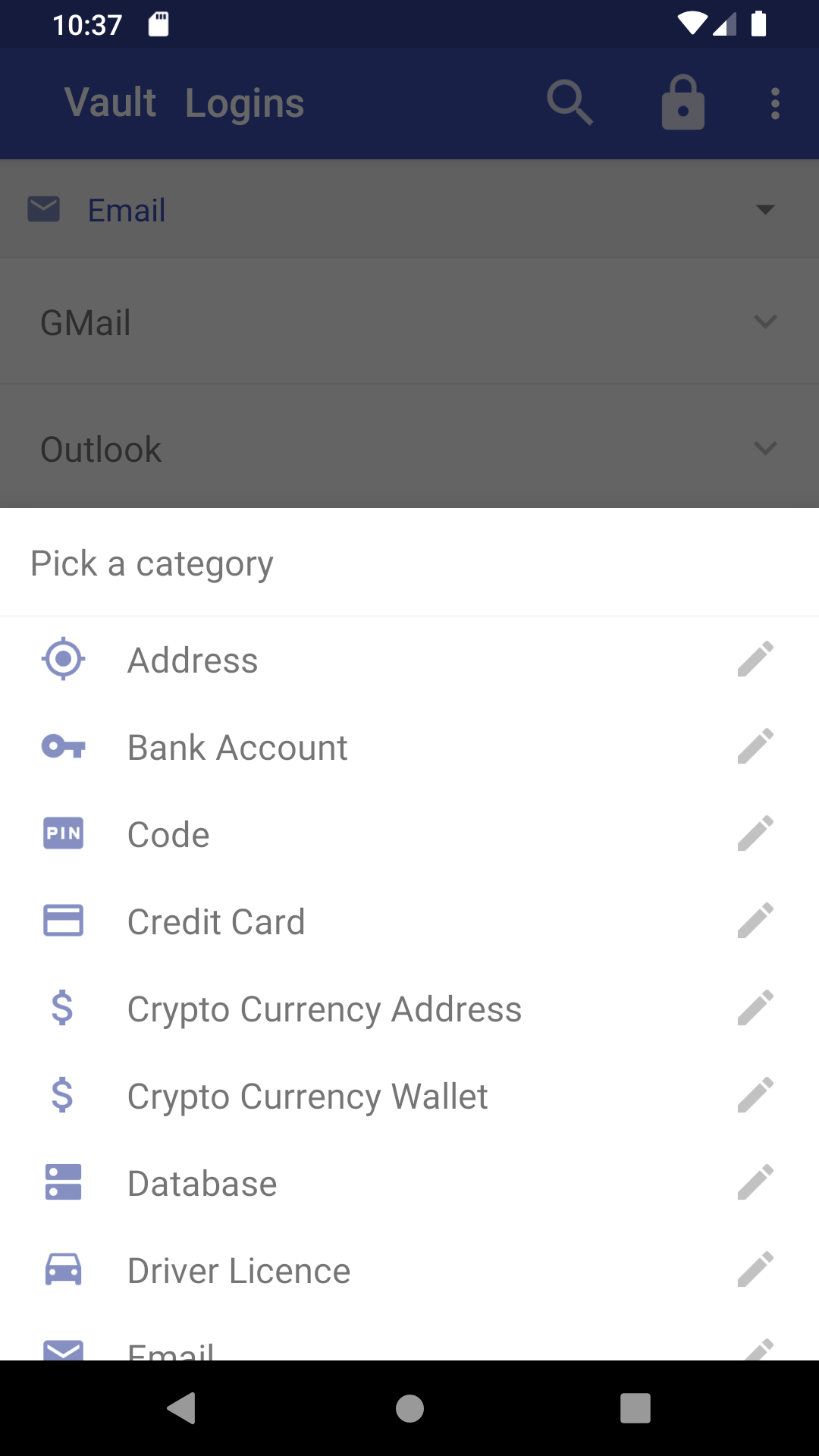Screen dimensions: 819x1456
Task: Tap the pencil next to Code
Action: (x=755, y=833)
